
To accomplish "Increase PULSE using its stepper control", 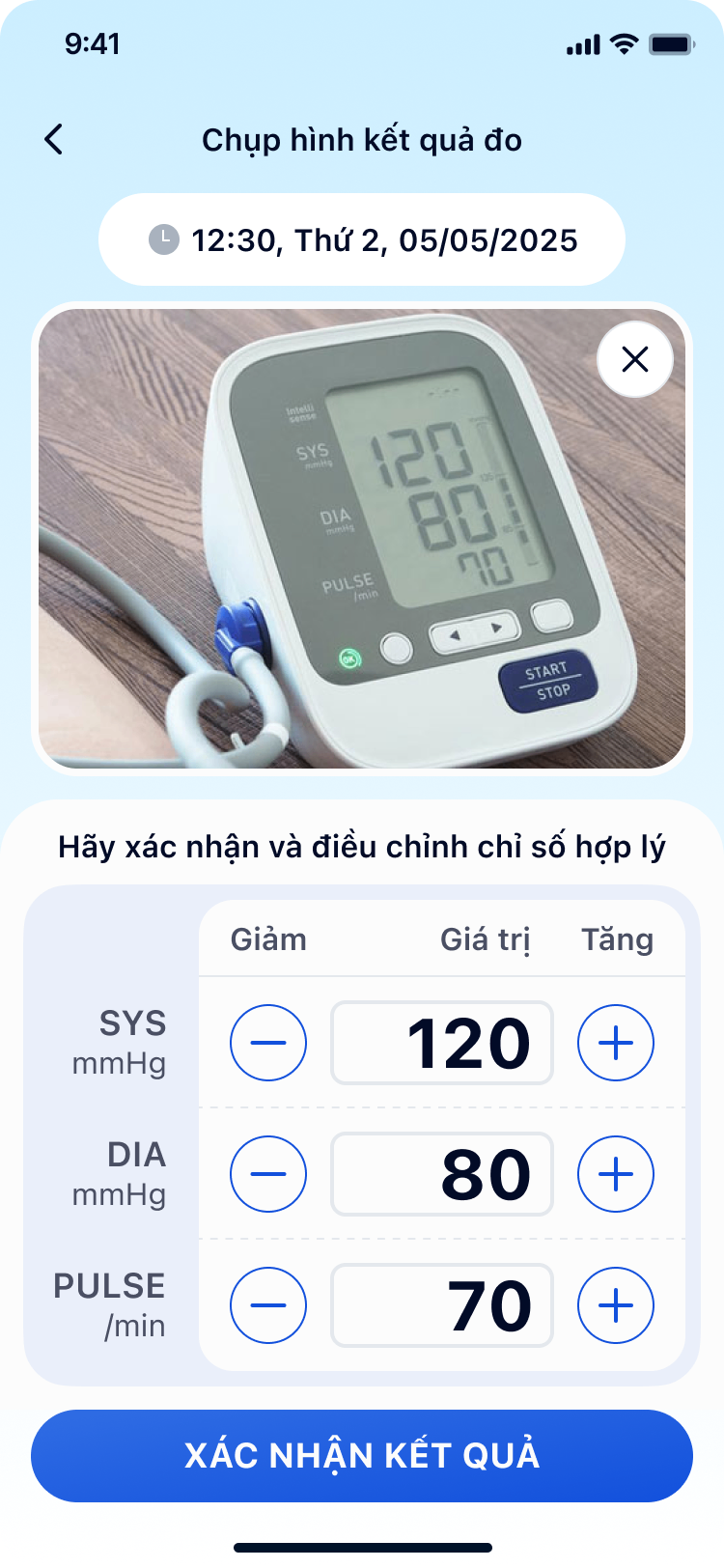I will tap(615, 1305).
